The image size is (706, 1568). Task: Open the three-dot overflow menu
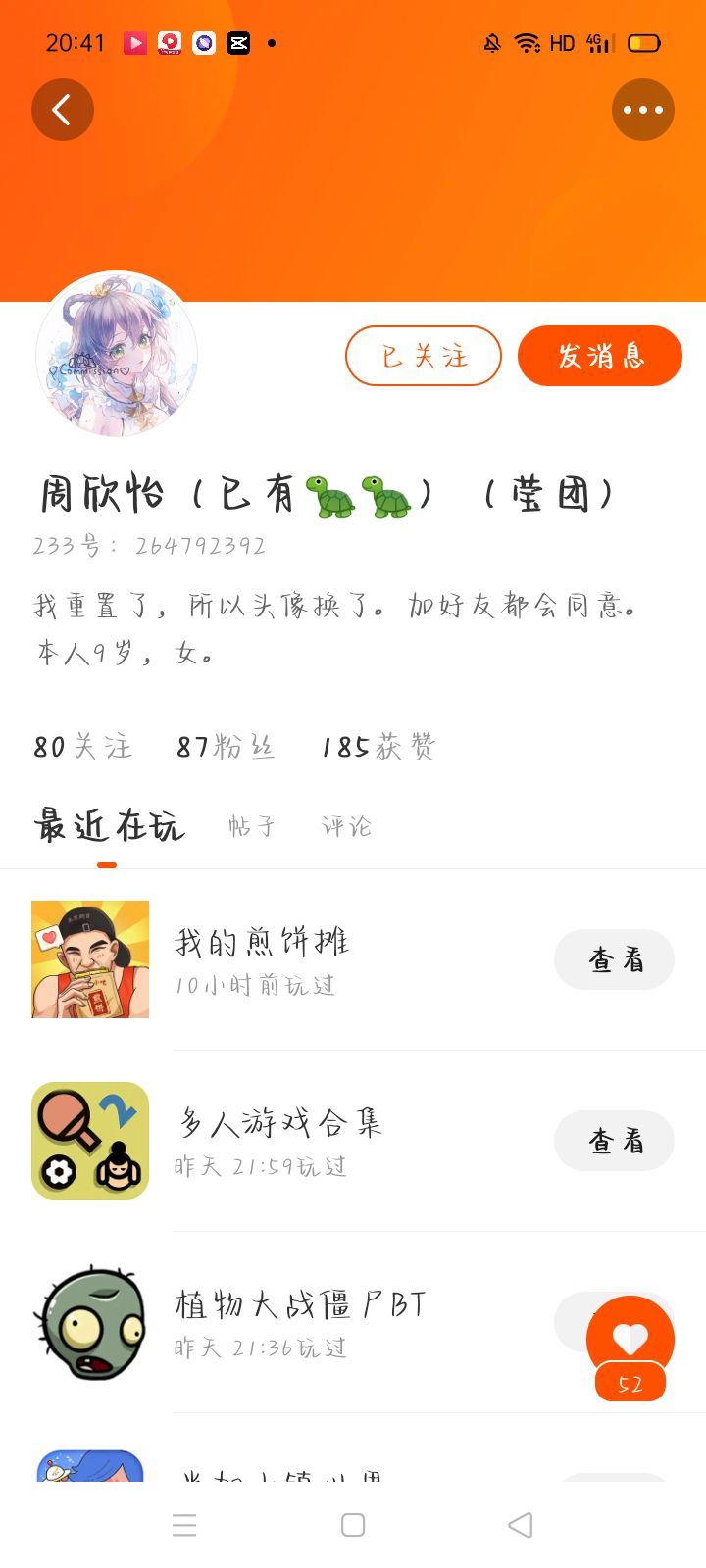pyautogui.click(x=642, y=110)
